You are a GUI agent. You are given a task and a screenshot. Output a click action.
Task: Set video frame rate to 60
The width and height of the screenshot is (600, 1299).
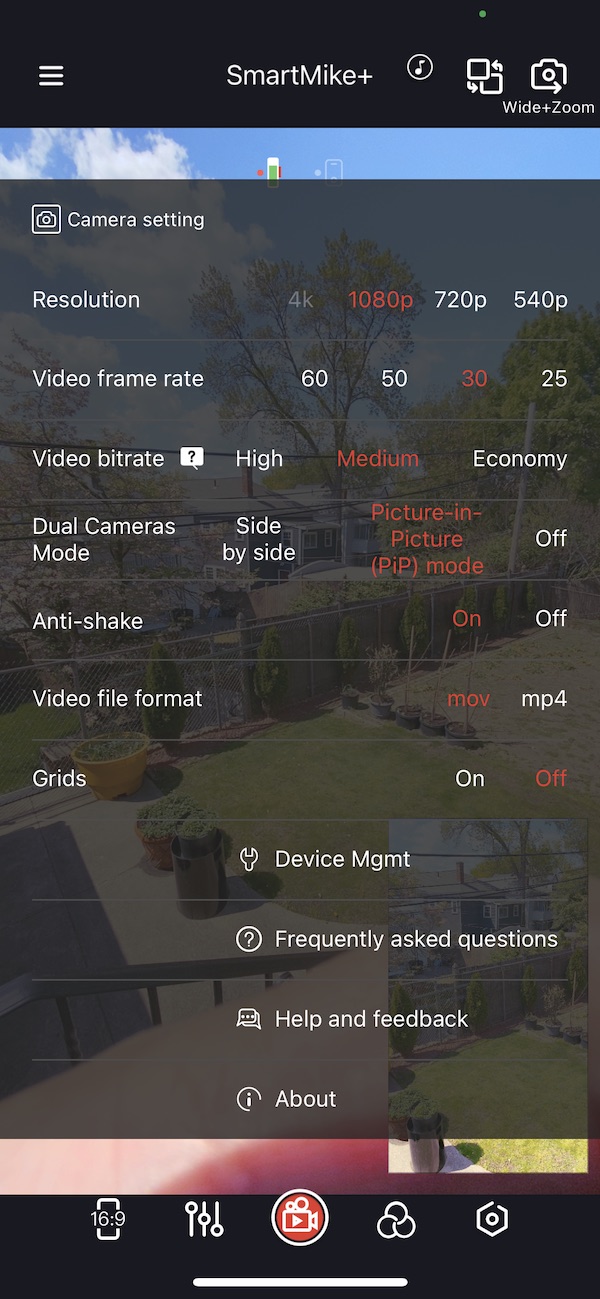(314, 379)
